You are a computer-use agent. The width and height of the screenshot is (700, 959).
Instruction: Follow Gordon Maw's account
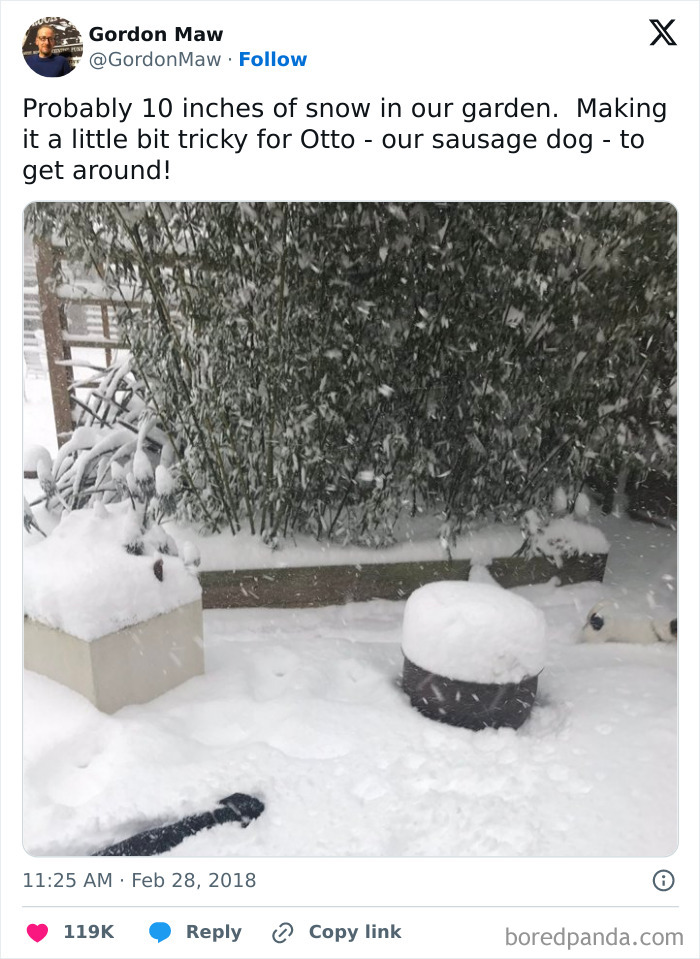pyautogui.click(x=272, y=60)
